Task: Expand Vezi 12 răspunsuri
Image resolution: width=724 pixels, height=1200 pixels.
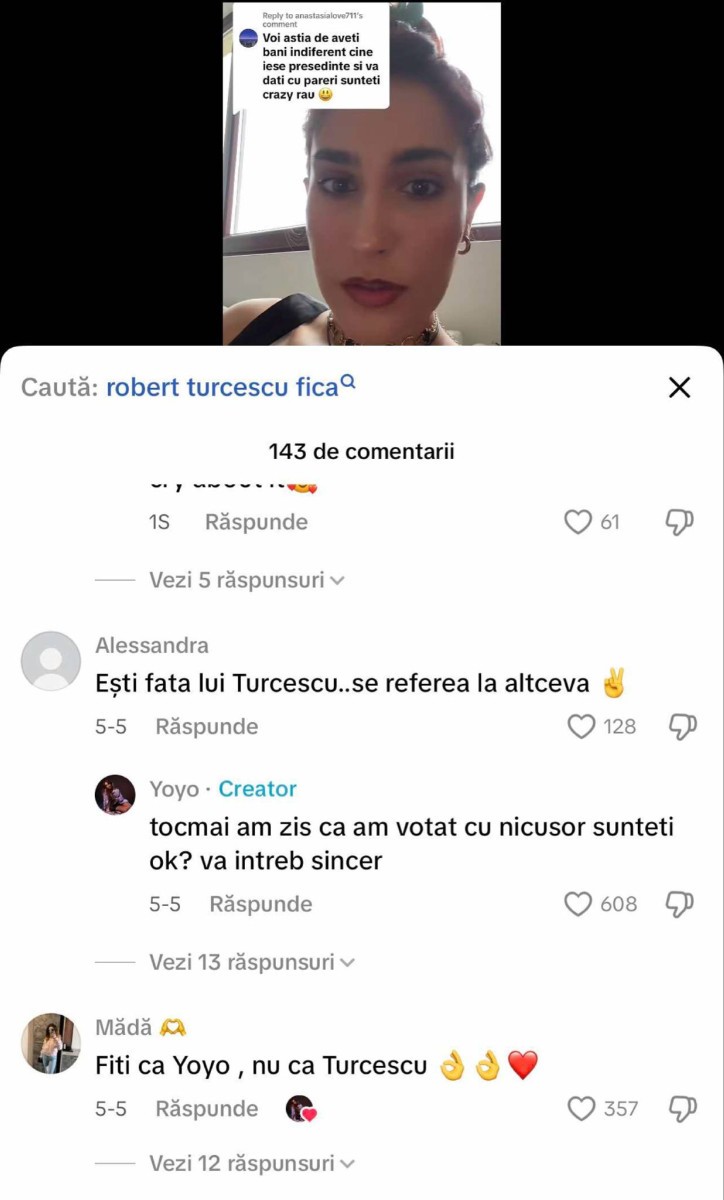Action: click(x=252, y=1164)
